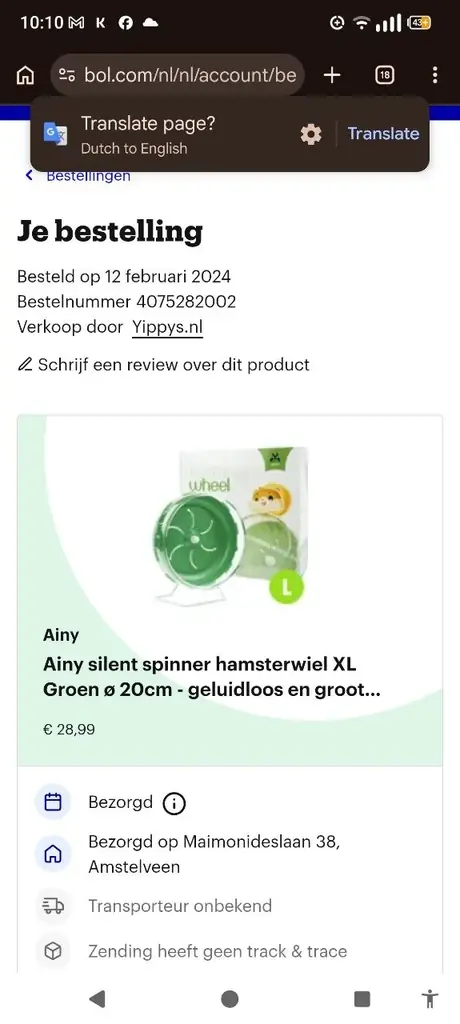Open the tab switcher showing 18
This screenshot has height=1024, width=460.
click(385, 76)
